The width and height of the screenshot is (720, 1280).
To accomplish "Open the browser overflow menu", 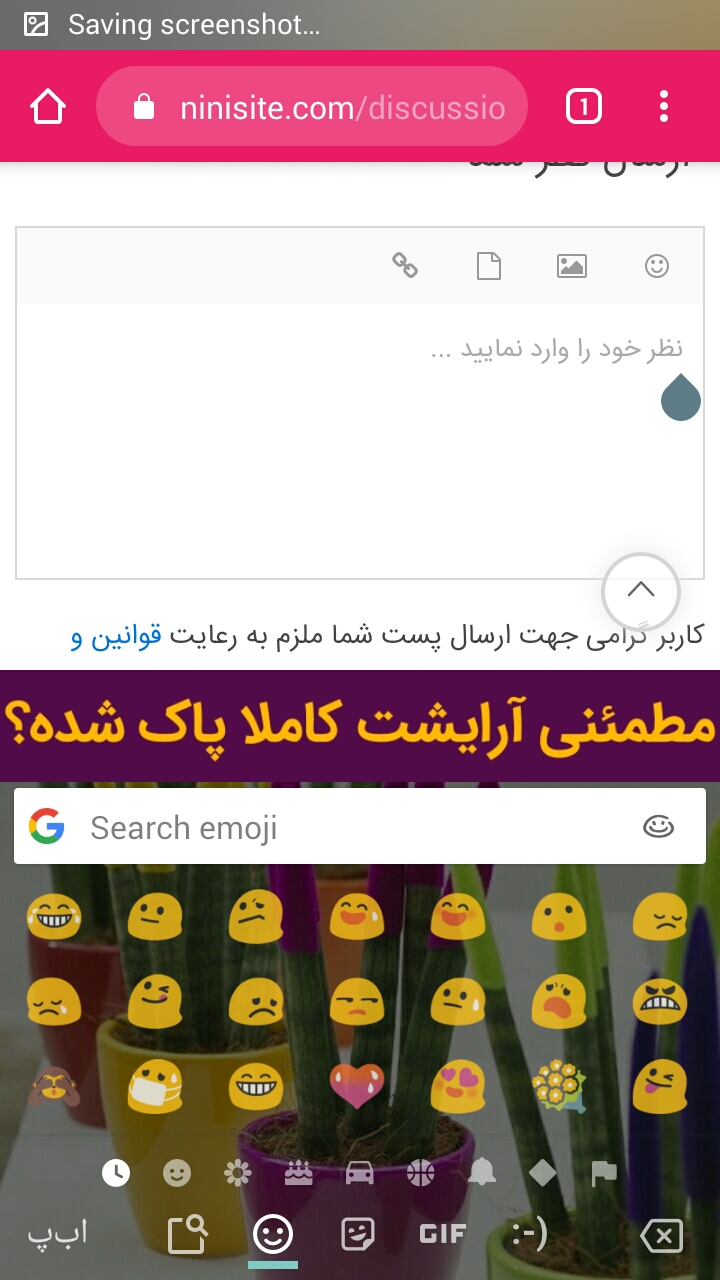I will tap(664, 107).
